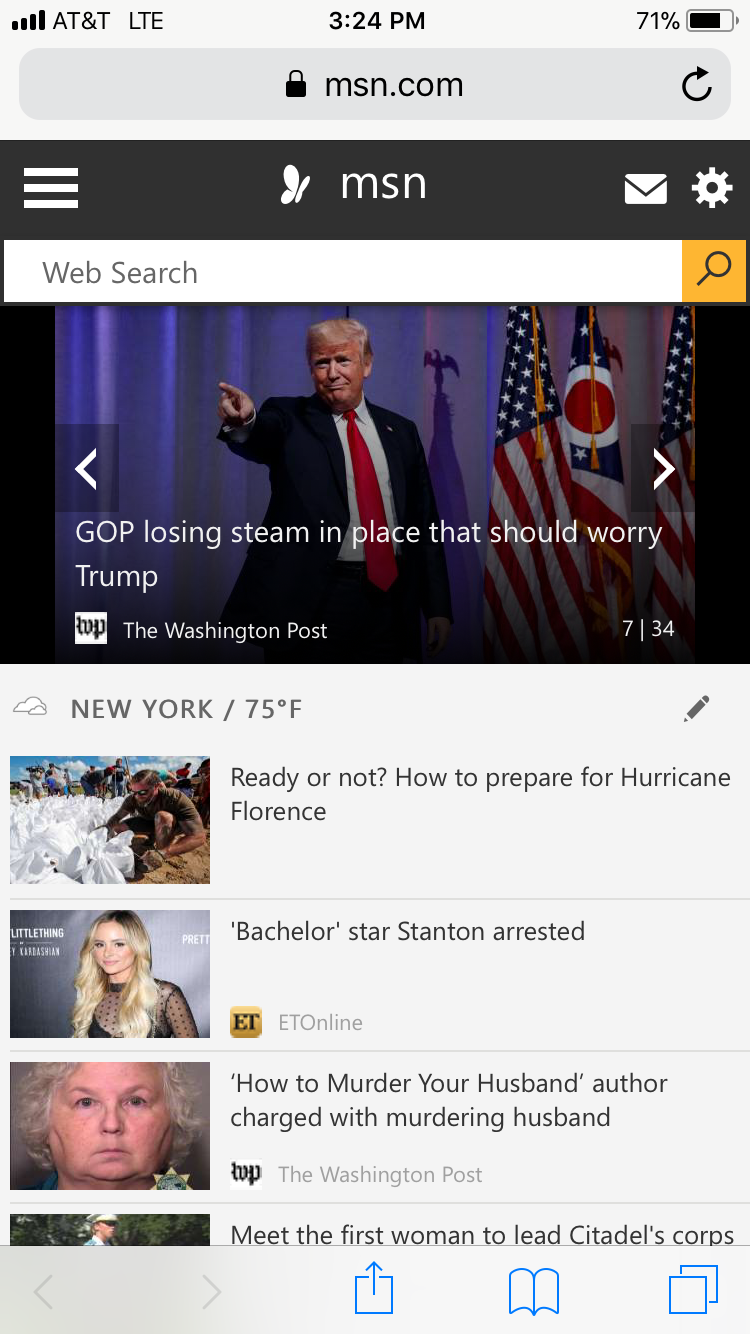This screenshot has width=750, height=1334.
Task: Open 'How to Murder Your Husband' article
Action: click(448, 1100)
